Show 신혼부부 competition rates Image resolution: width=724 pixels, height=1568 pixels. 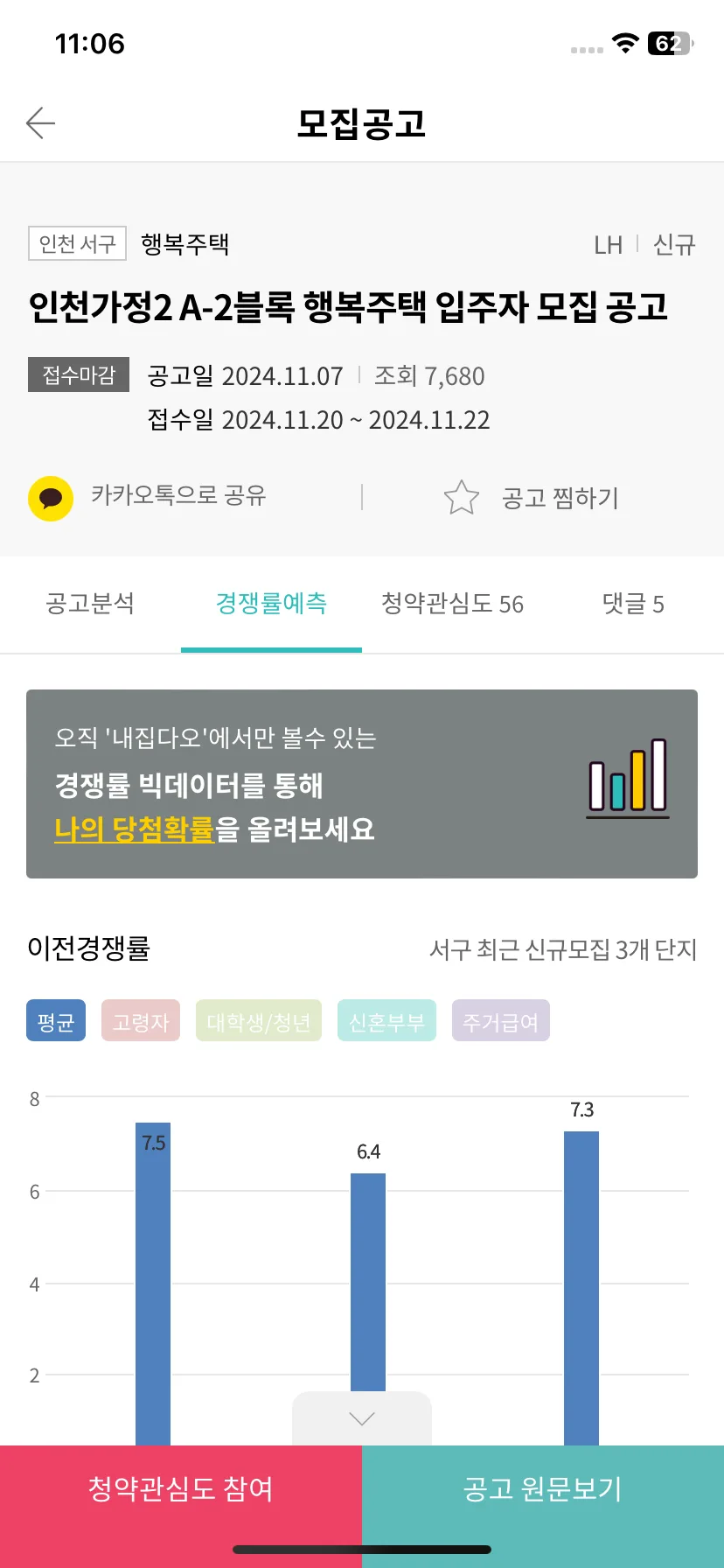tap(386, 1021)
